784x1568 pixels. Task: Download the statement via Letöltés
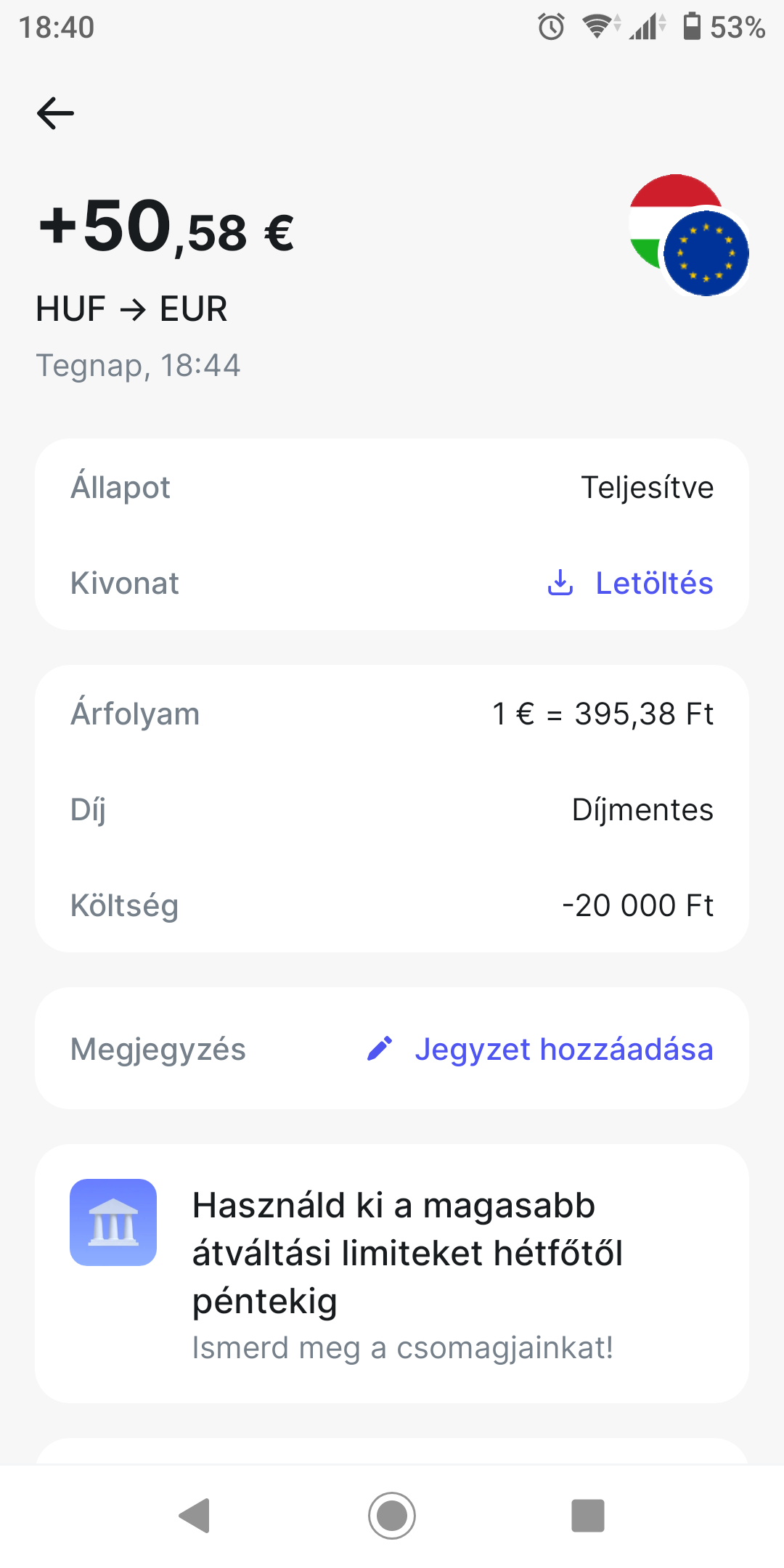click(x=630, y=583)
